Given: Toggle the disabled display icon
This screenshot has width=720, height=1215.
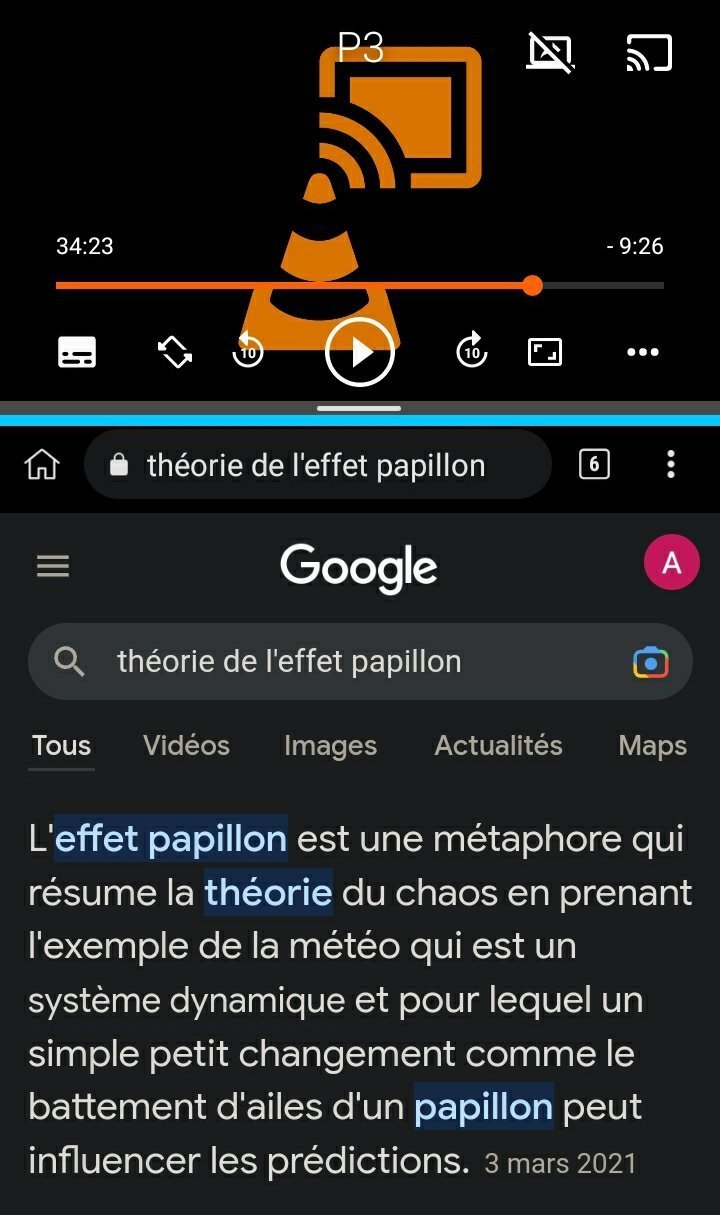Looking at the screenshot, I should pos(551,52).
